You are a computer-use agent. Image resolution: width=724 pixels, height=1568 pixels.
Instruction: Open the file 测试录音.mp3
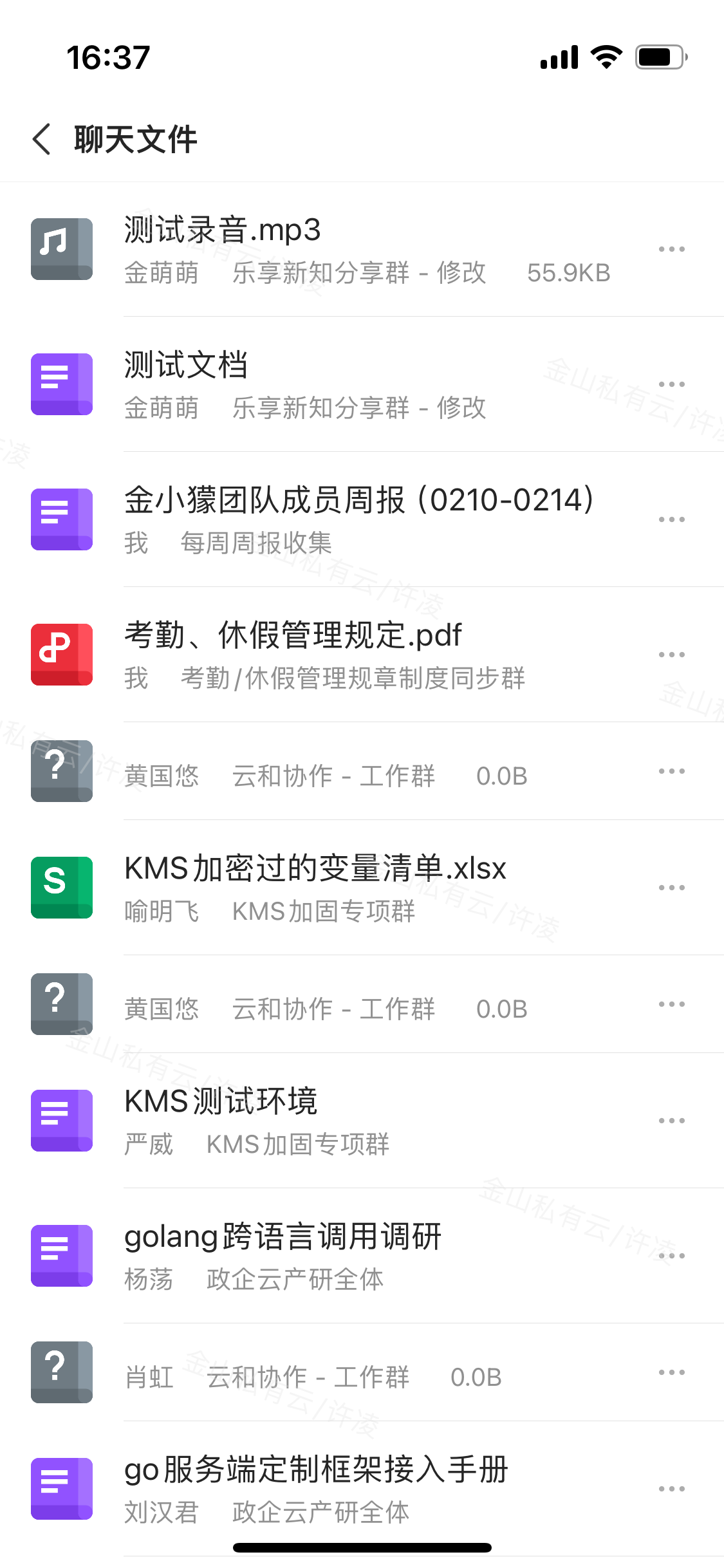(x=362, y=249)
